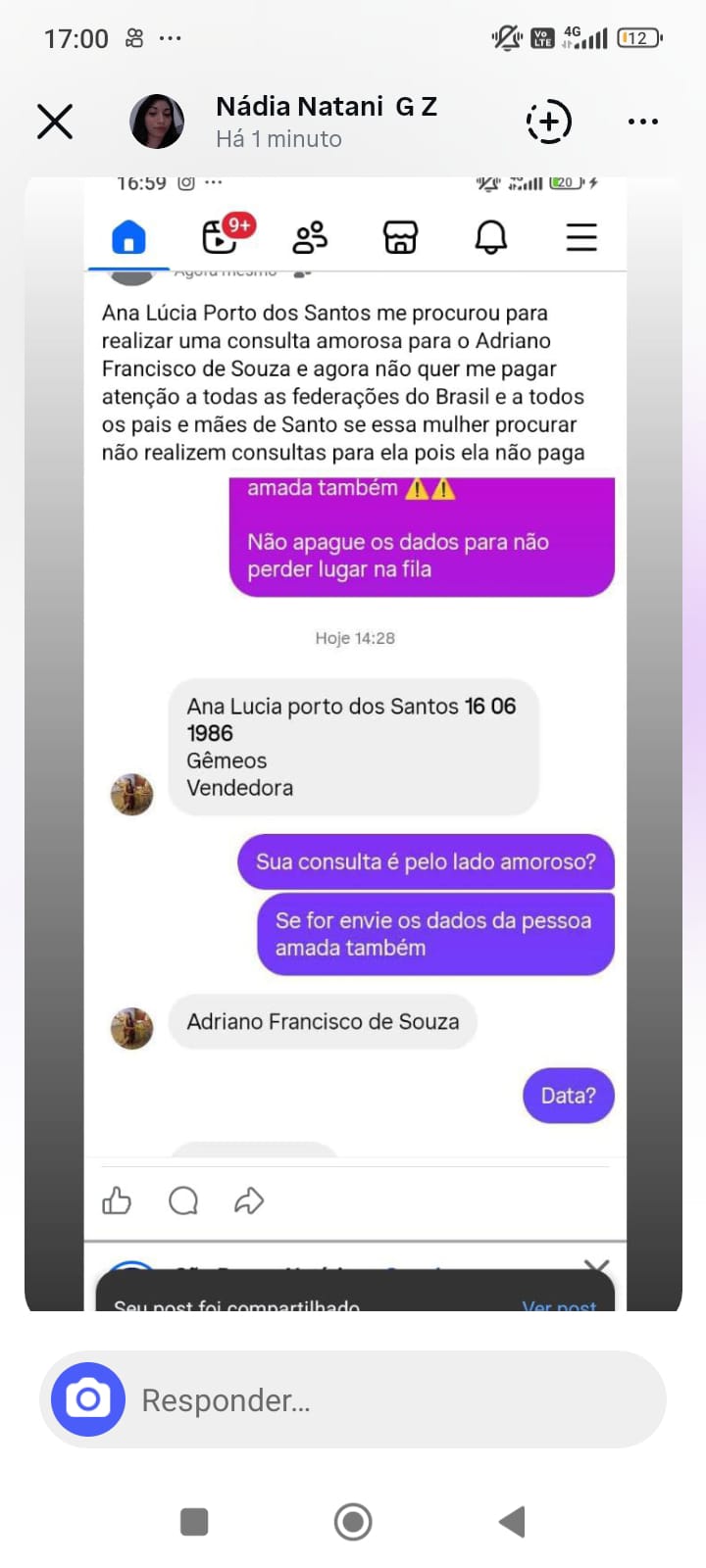
Task: Go back with the system back button
Action: pyautogui.click(x=512, y=1522)
